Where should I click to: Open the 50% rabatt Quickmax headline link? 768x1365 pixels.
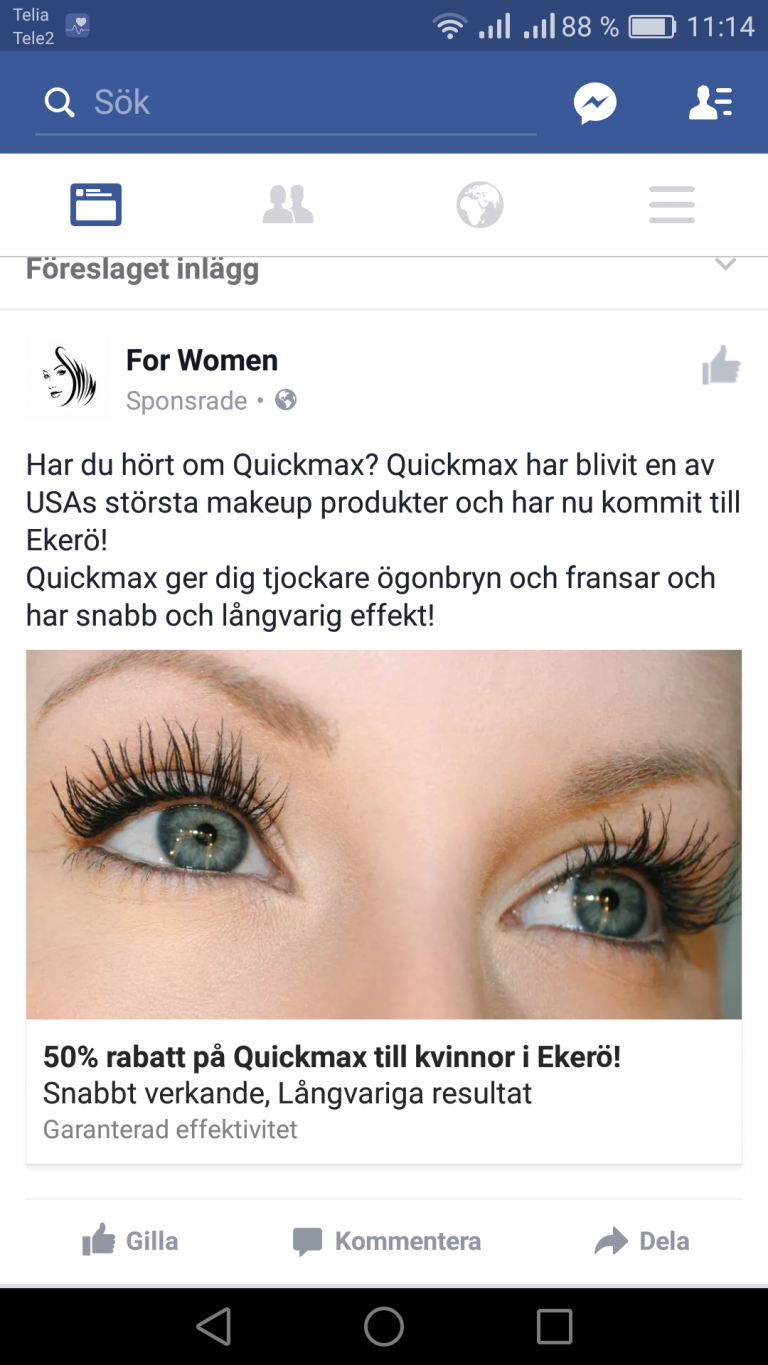tap(331, 1056)
